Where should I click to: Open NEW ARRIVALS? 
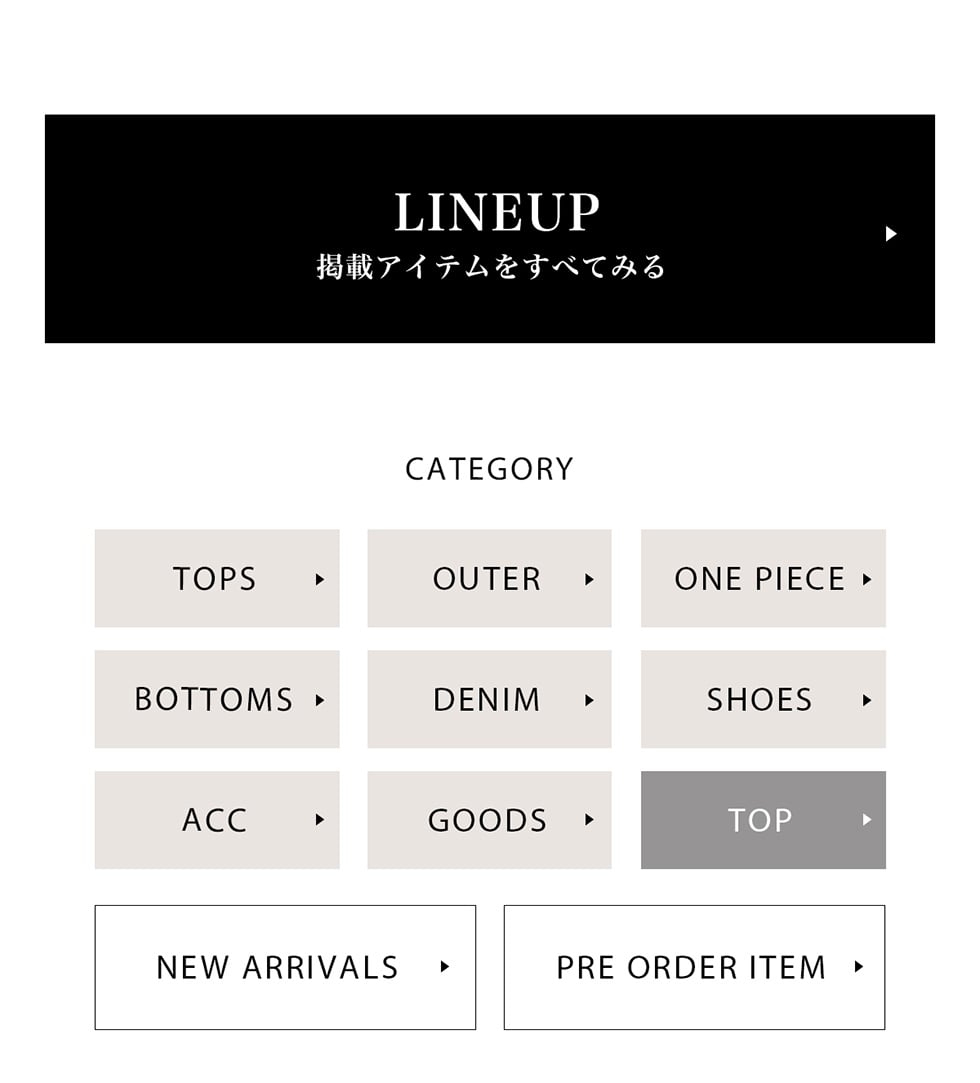point(285,967)
